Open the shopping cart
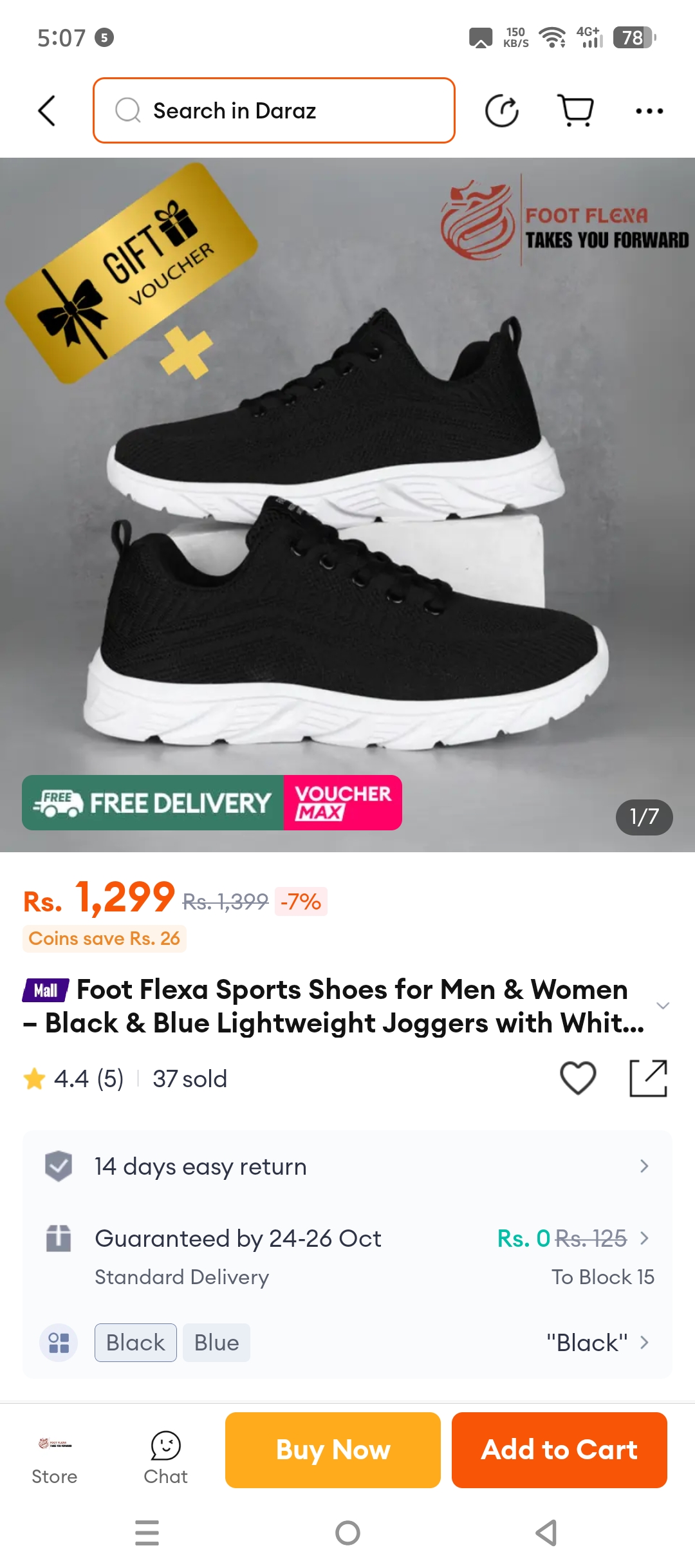Image resolution: width=695 pixels, height=1568 pixels. click(575, 111)
